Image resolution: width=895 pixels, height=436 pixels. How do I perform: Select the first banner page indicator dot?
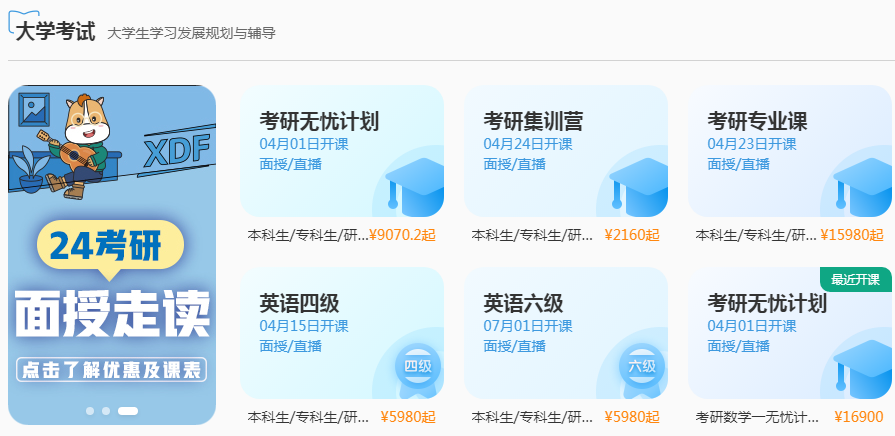tap(90, 411)
